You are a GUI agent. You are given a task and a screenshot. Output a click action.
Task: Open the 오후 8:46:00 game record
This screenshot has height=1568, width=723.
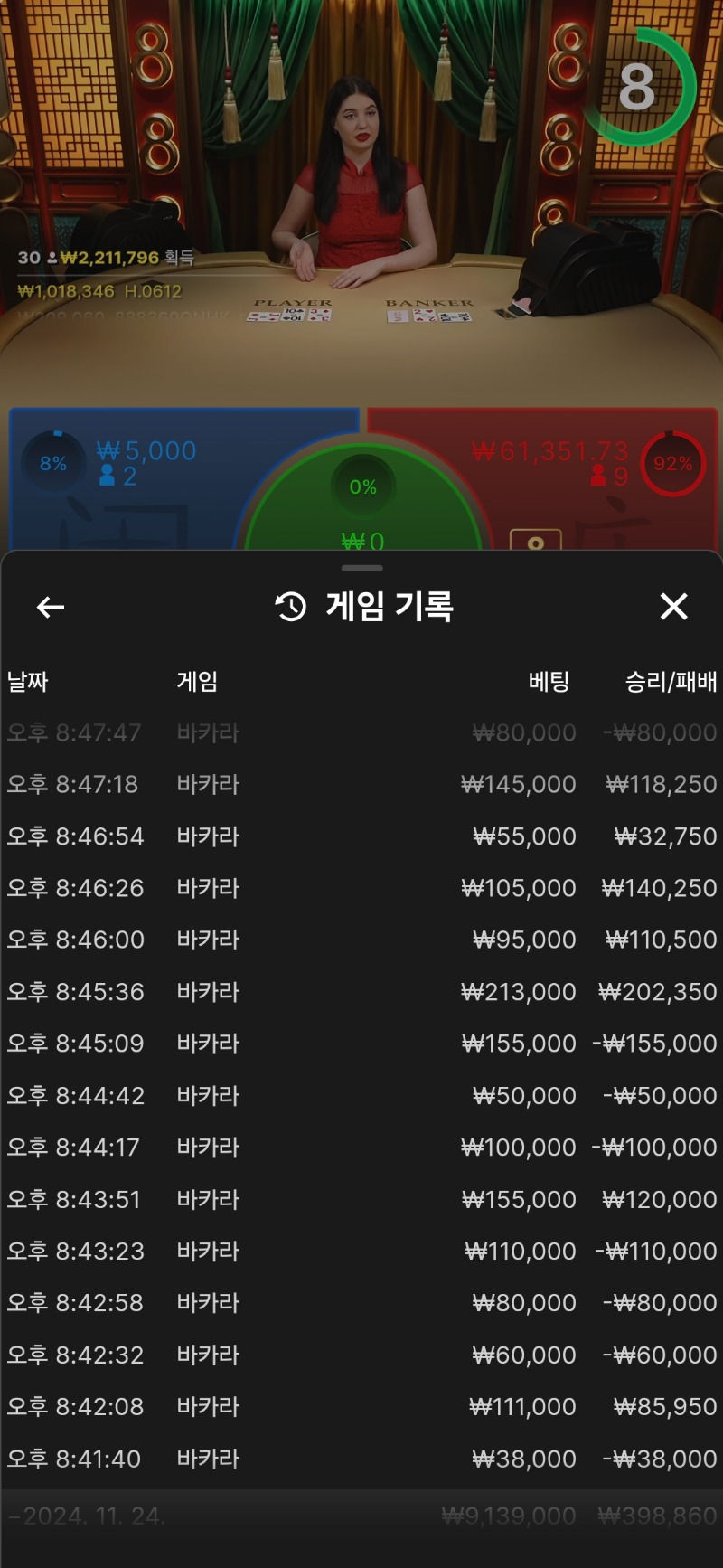[361, 940]
